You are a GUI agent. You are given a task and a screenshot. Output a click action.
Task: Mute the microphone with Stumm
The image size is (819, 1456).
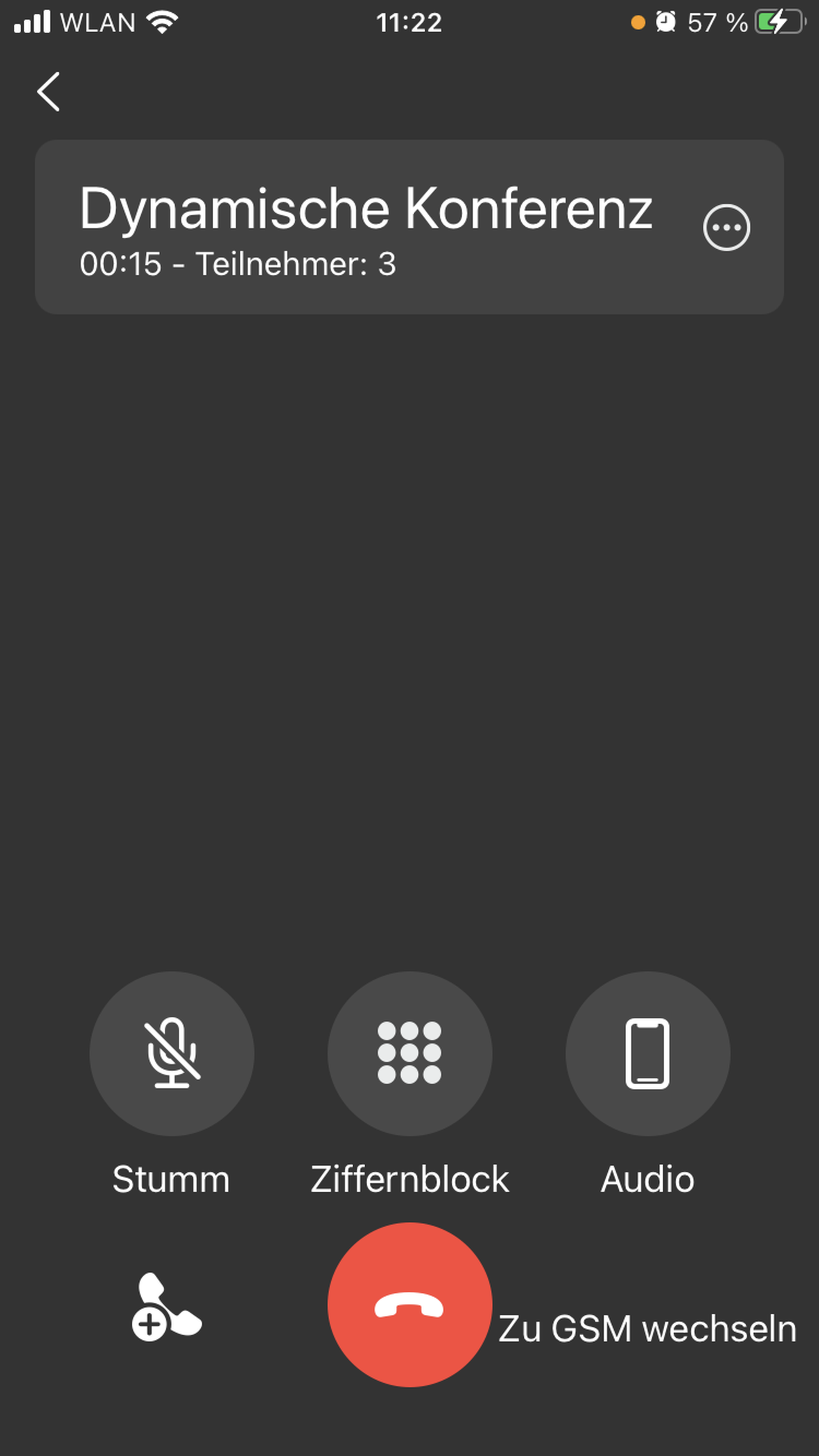[172, 1054]
